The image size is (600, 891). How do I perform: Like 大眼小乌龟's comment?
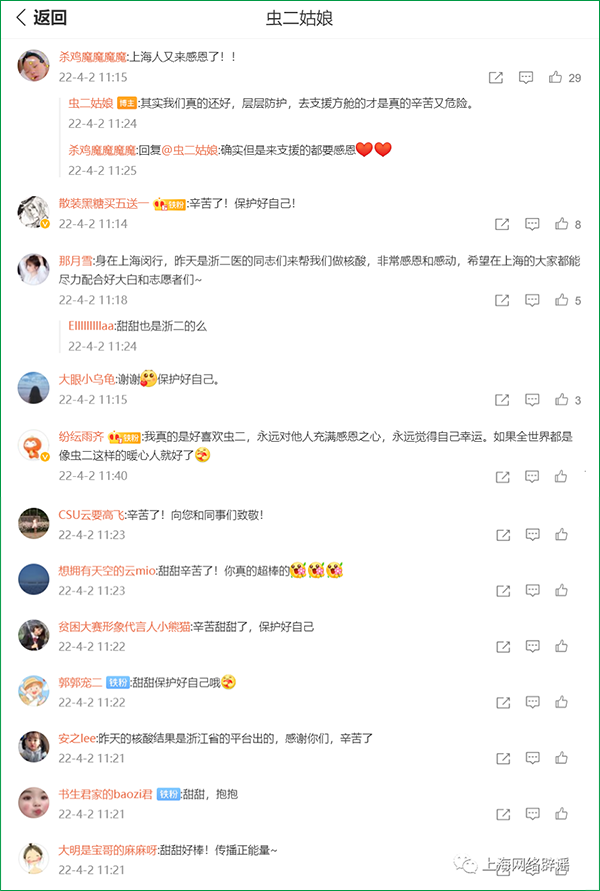point(561,400)
